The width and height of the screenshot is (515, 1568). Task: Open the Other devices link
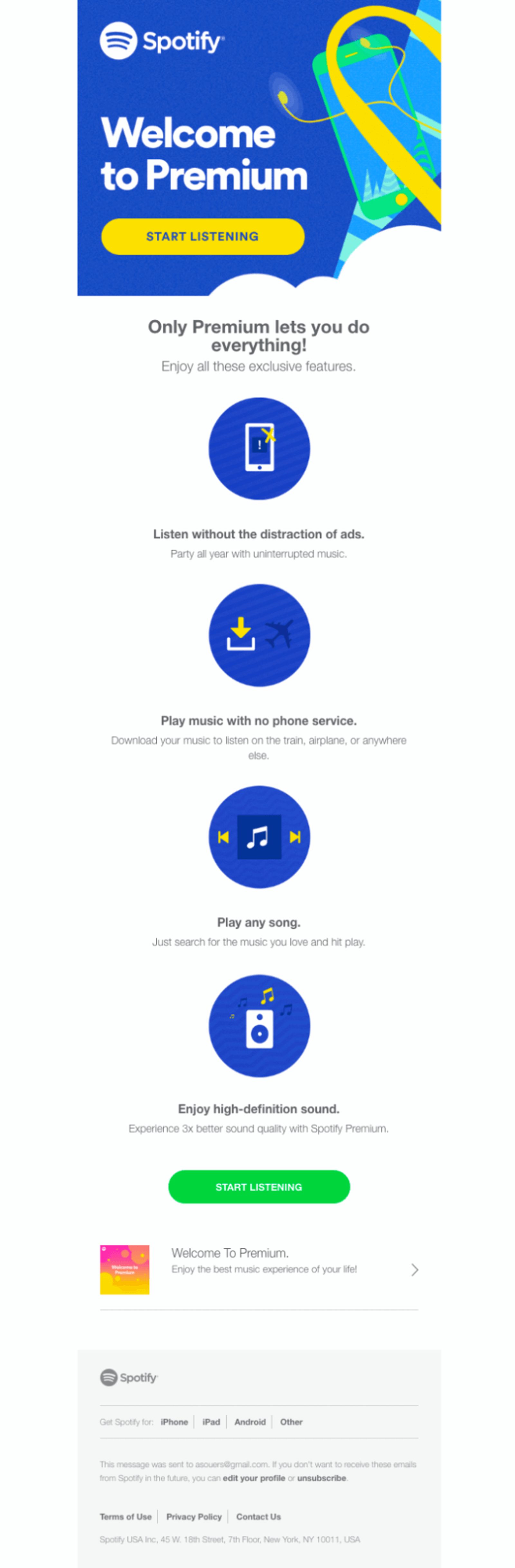291,1422
